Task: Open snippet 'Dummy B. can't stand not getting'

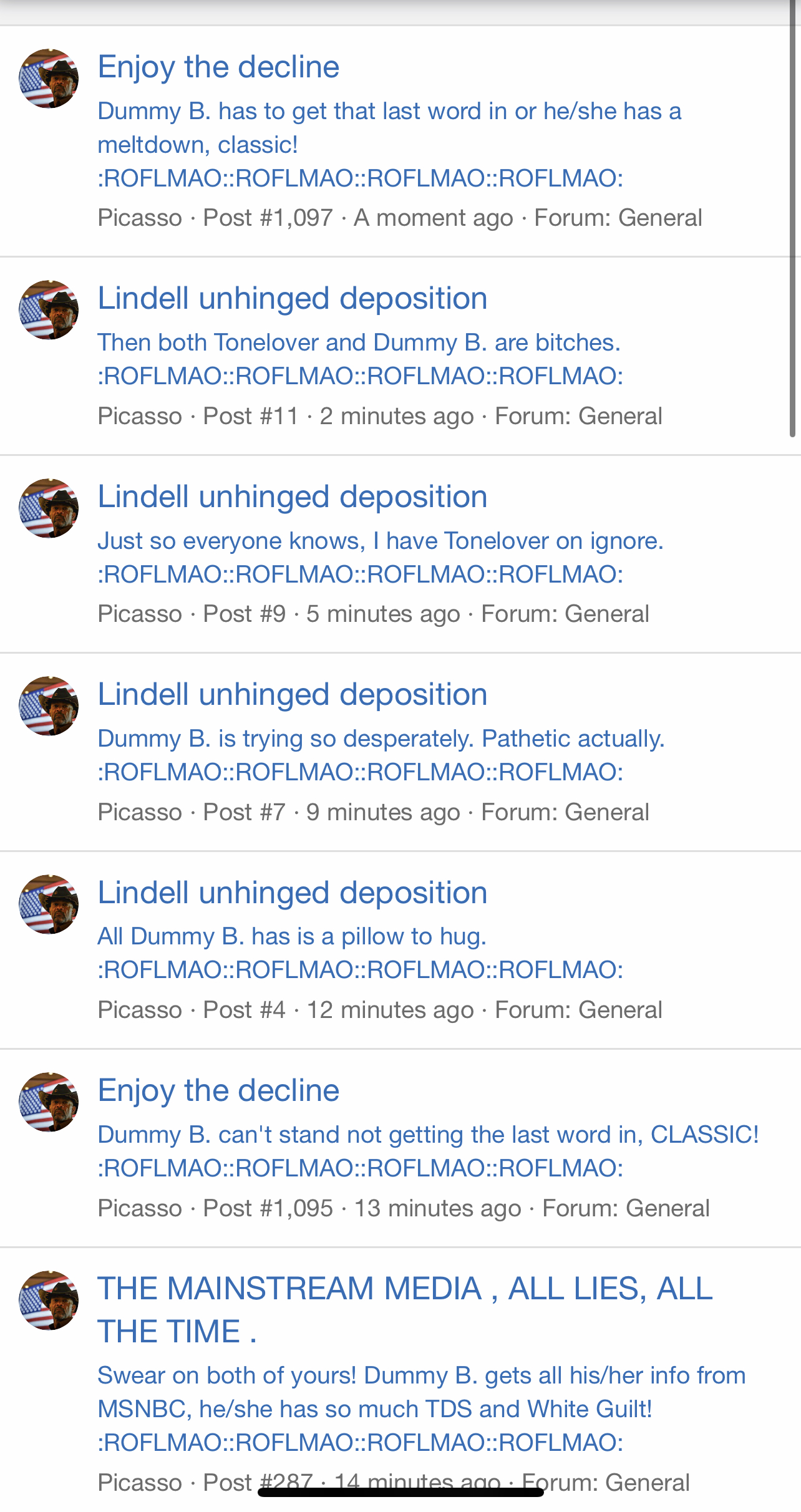Action: [427, 1135]
